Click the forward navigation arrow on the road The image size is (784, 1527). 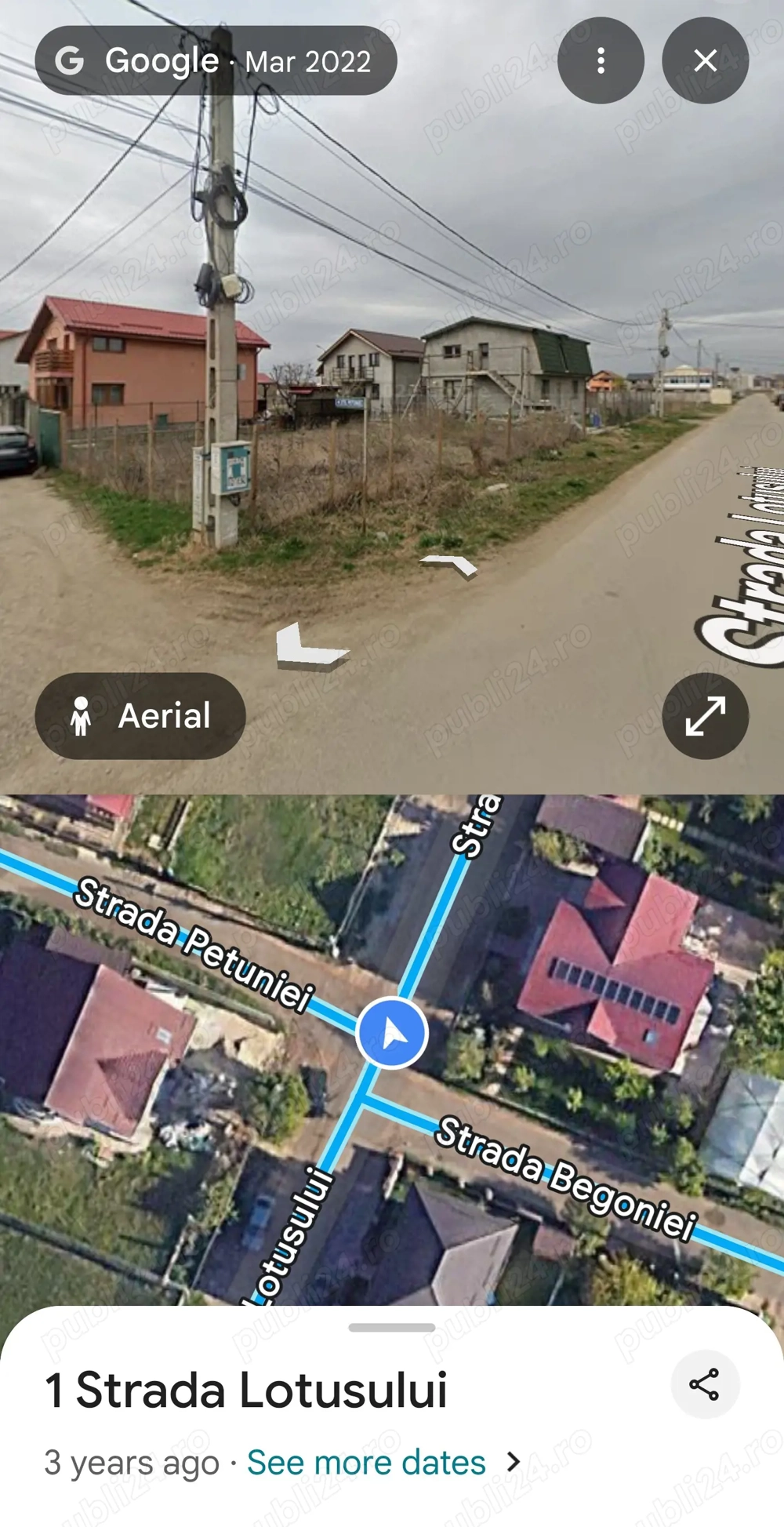[447, 563]
